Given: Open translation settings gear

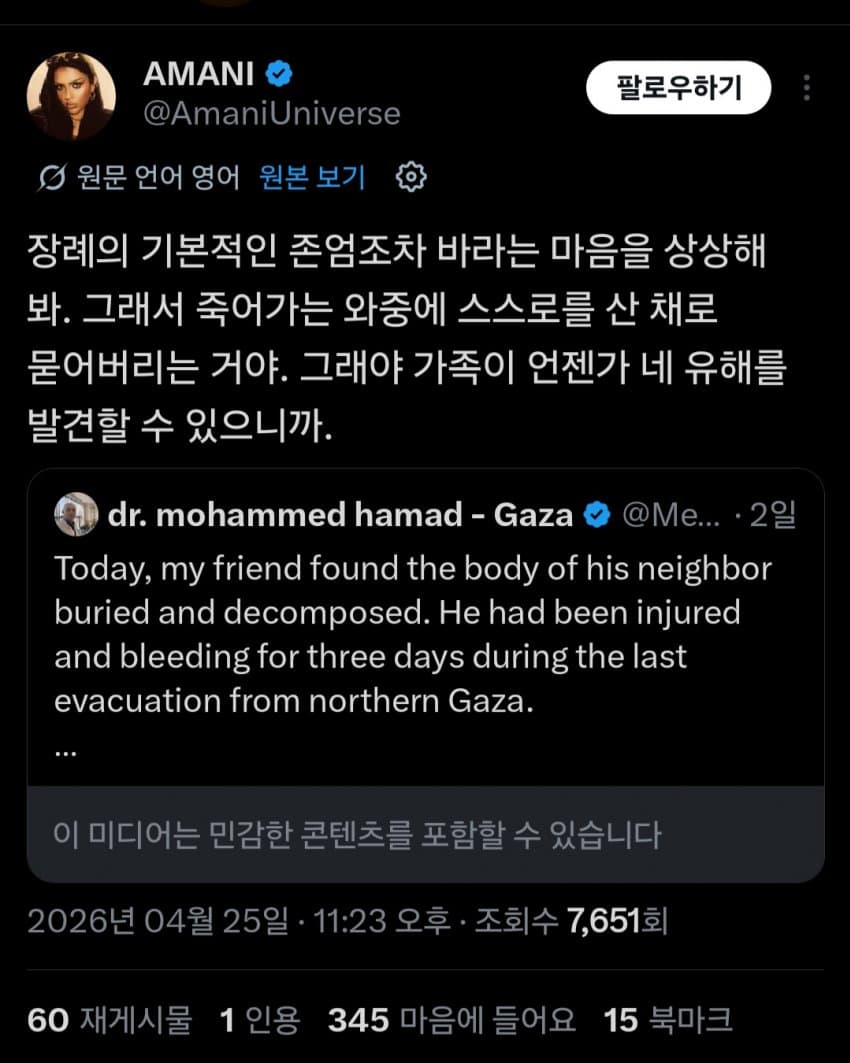Looking at the screenshot, I should (412, 178).
